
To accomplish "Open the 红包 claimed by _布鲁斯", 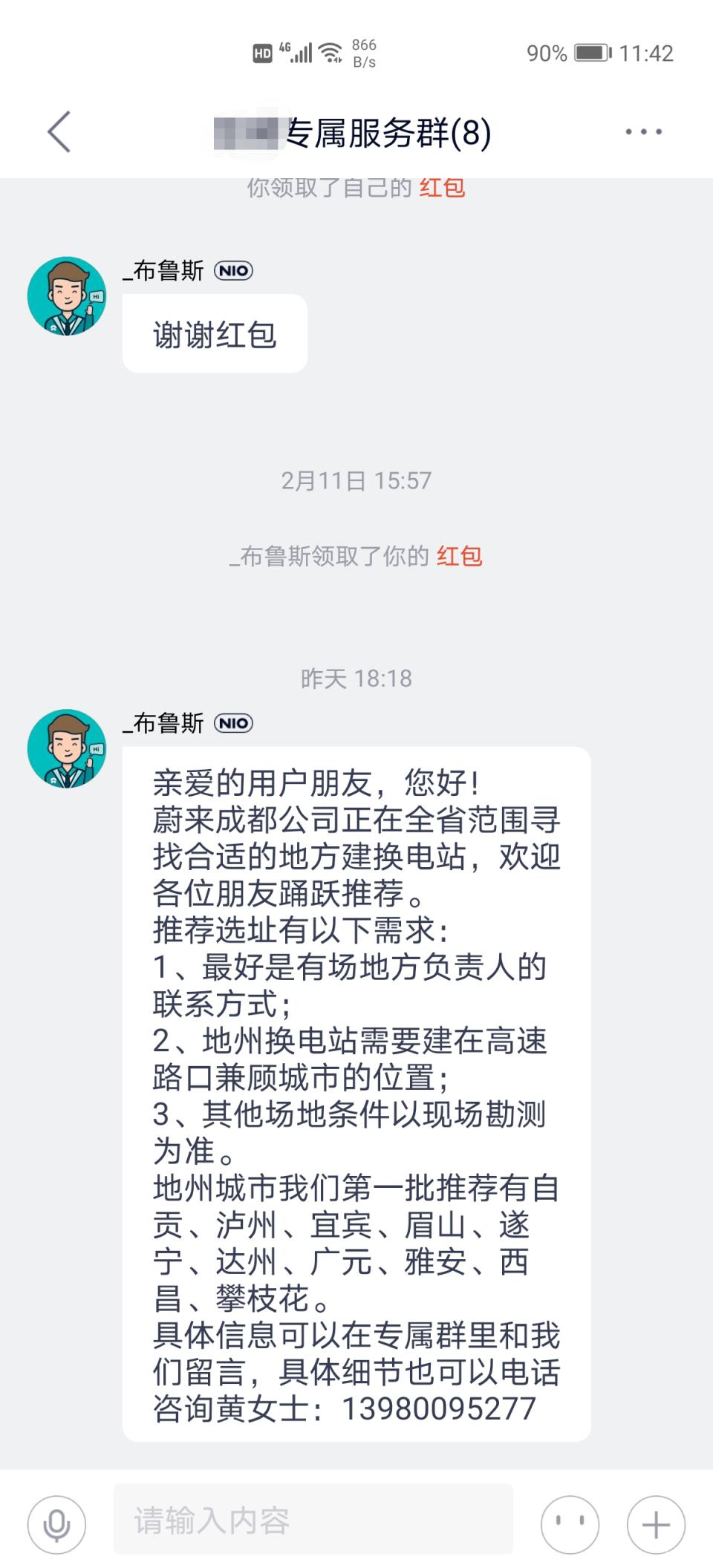I will pyautogui.click(x=459, y=556).
